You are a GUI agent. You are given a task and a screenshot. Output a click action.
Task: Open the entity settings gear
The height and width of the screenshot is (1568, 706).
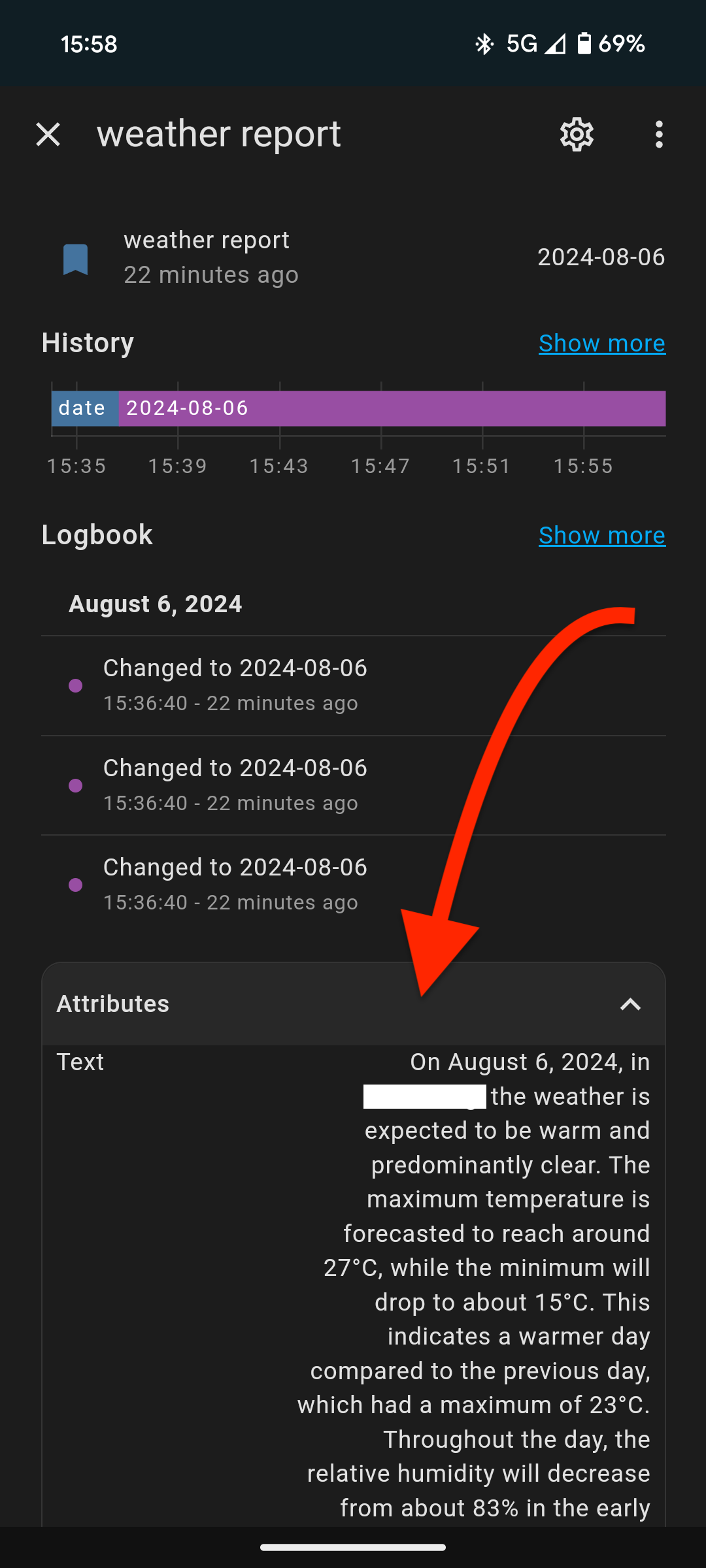578,135
